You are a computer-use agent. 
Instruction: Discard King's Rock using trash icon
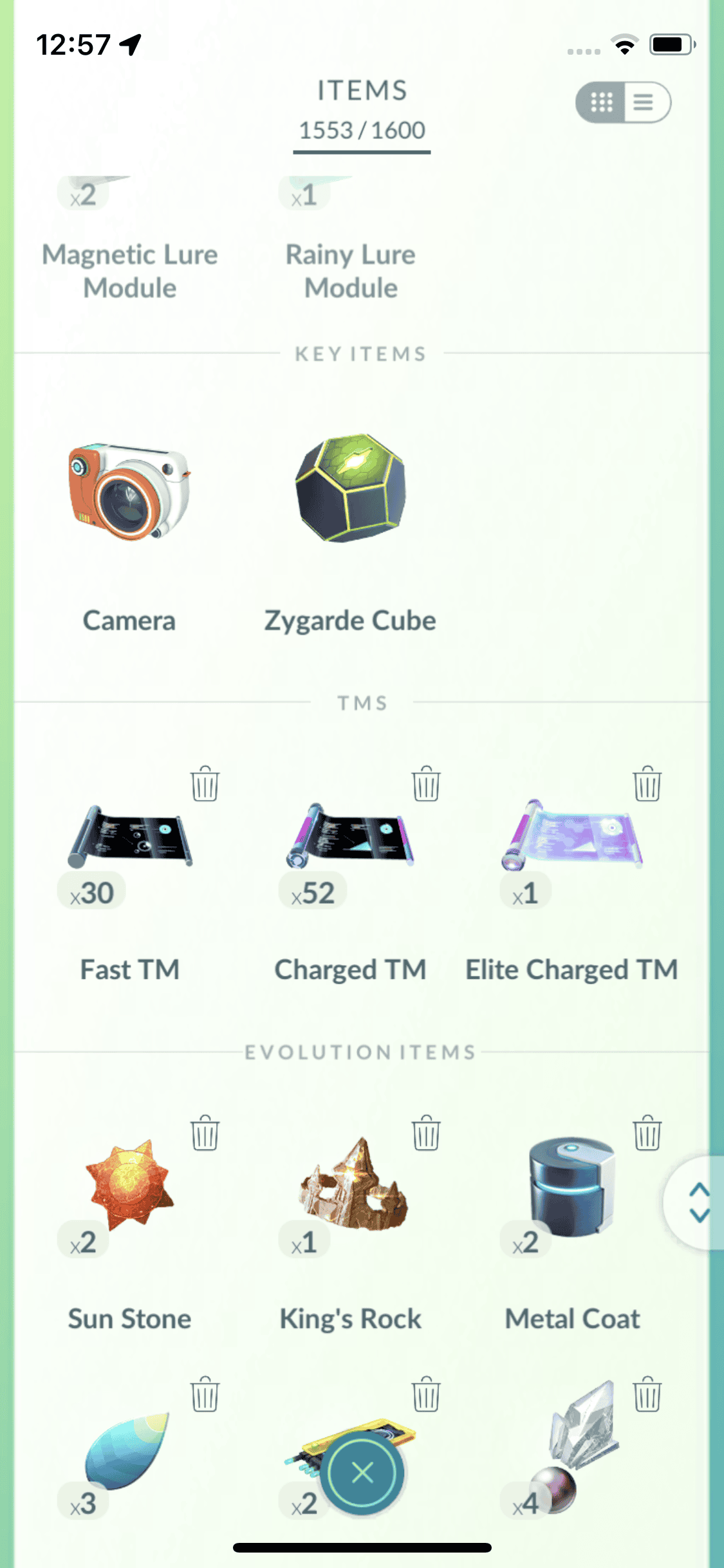click(426, 1134)
